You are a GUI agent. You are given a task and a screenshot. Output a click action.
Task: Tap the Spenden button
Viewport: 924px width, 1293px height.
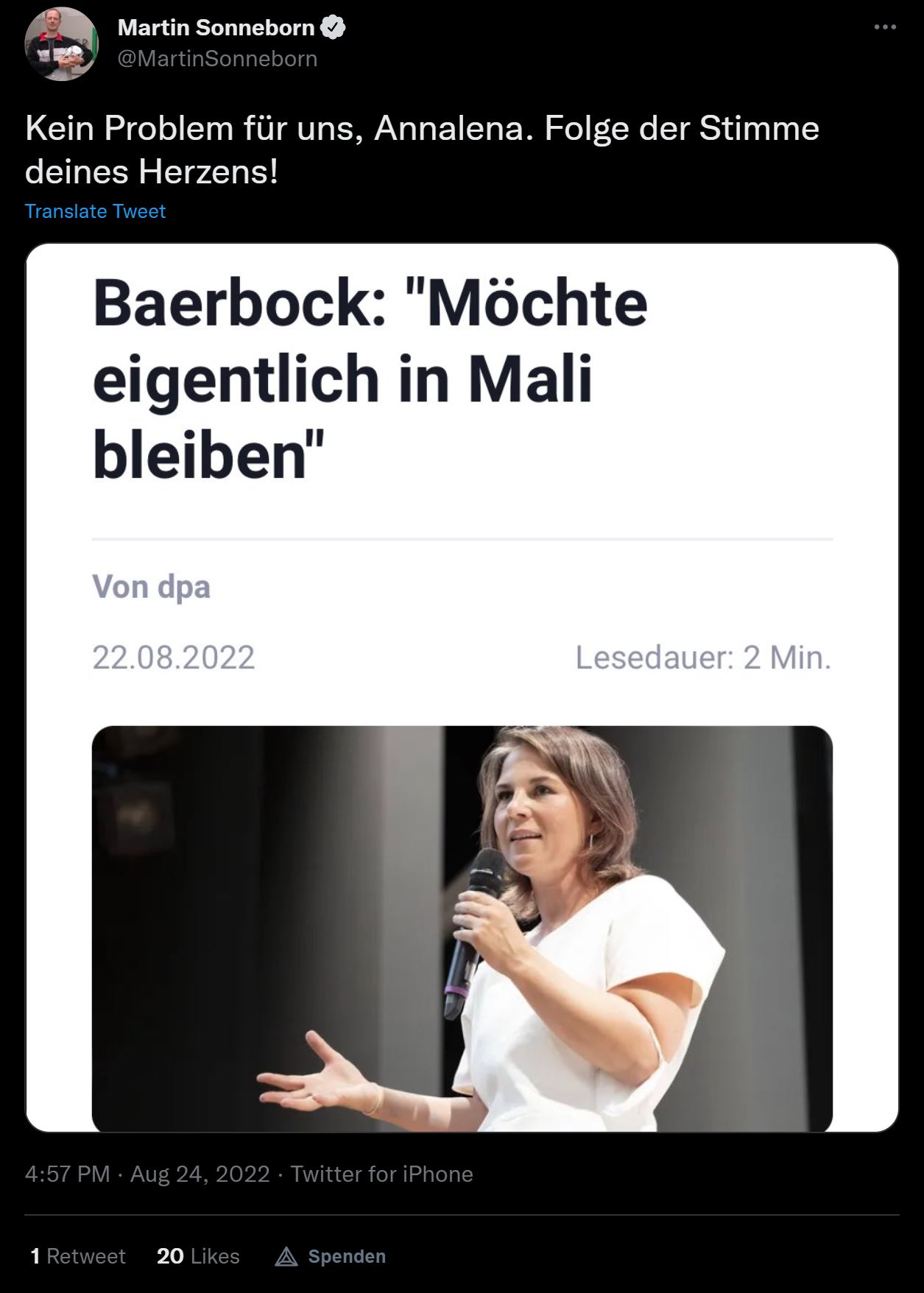tap(331, 1256)
